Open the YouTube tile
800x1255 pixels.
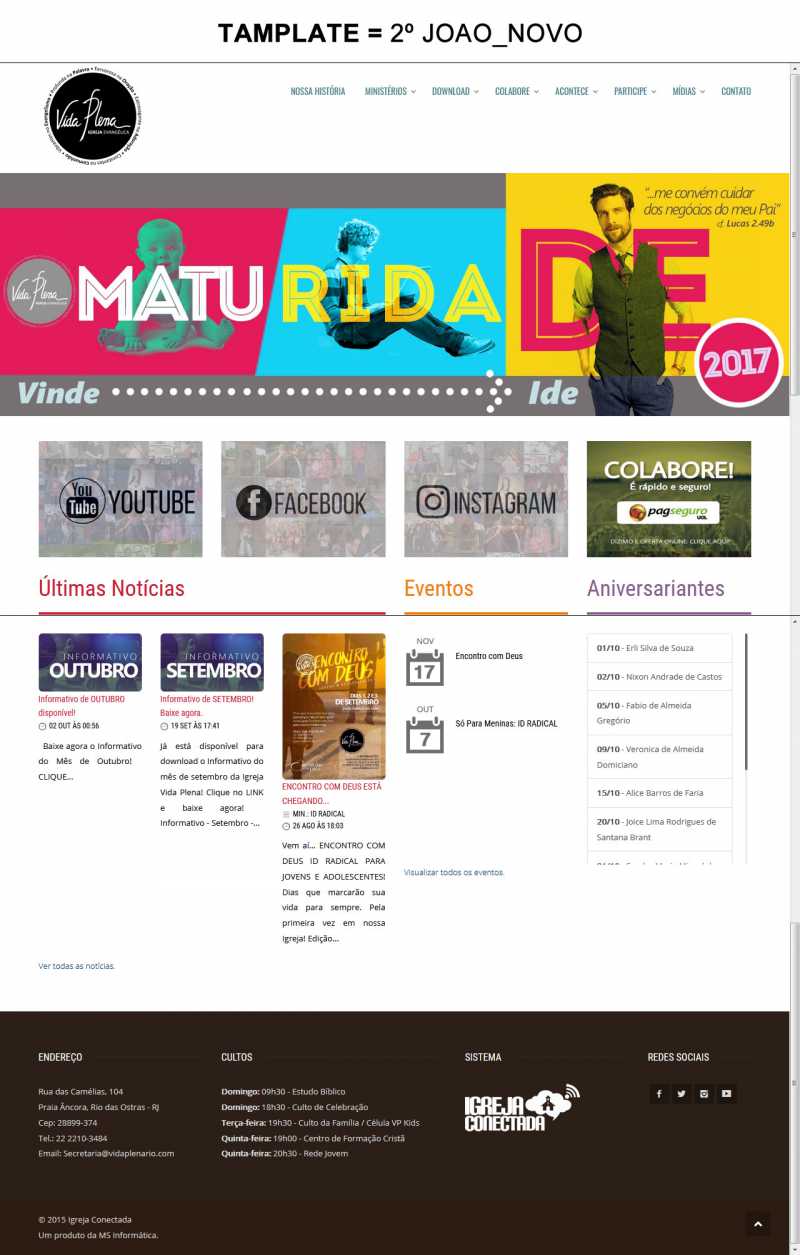tap(120, 499)
